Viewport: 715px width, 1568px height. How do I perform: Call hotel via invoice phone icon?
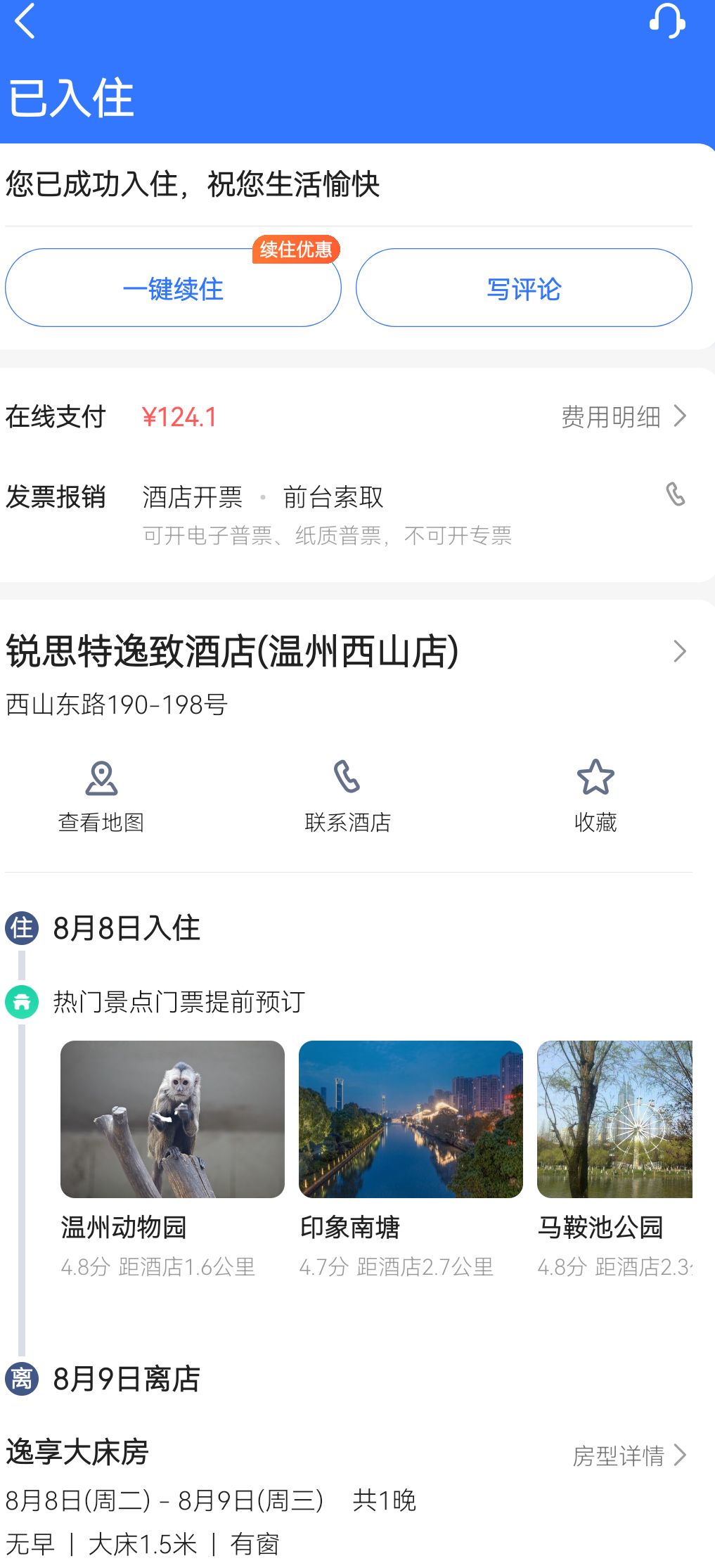tap(675, 494)
